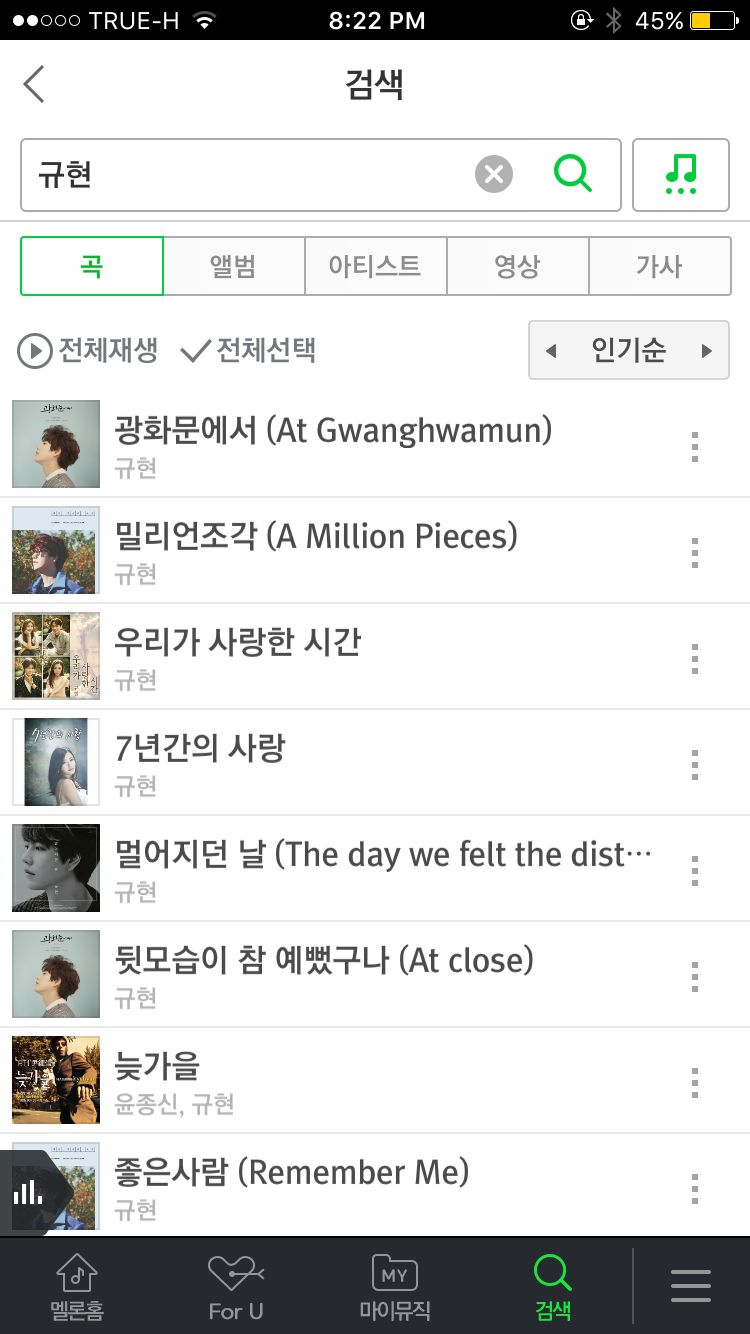This screenshot has width=750, height=1334.
Task: Open the For U tab
Action: (236, 1286)
